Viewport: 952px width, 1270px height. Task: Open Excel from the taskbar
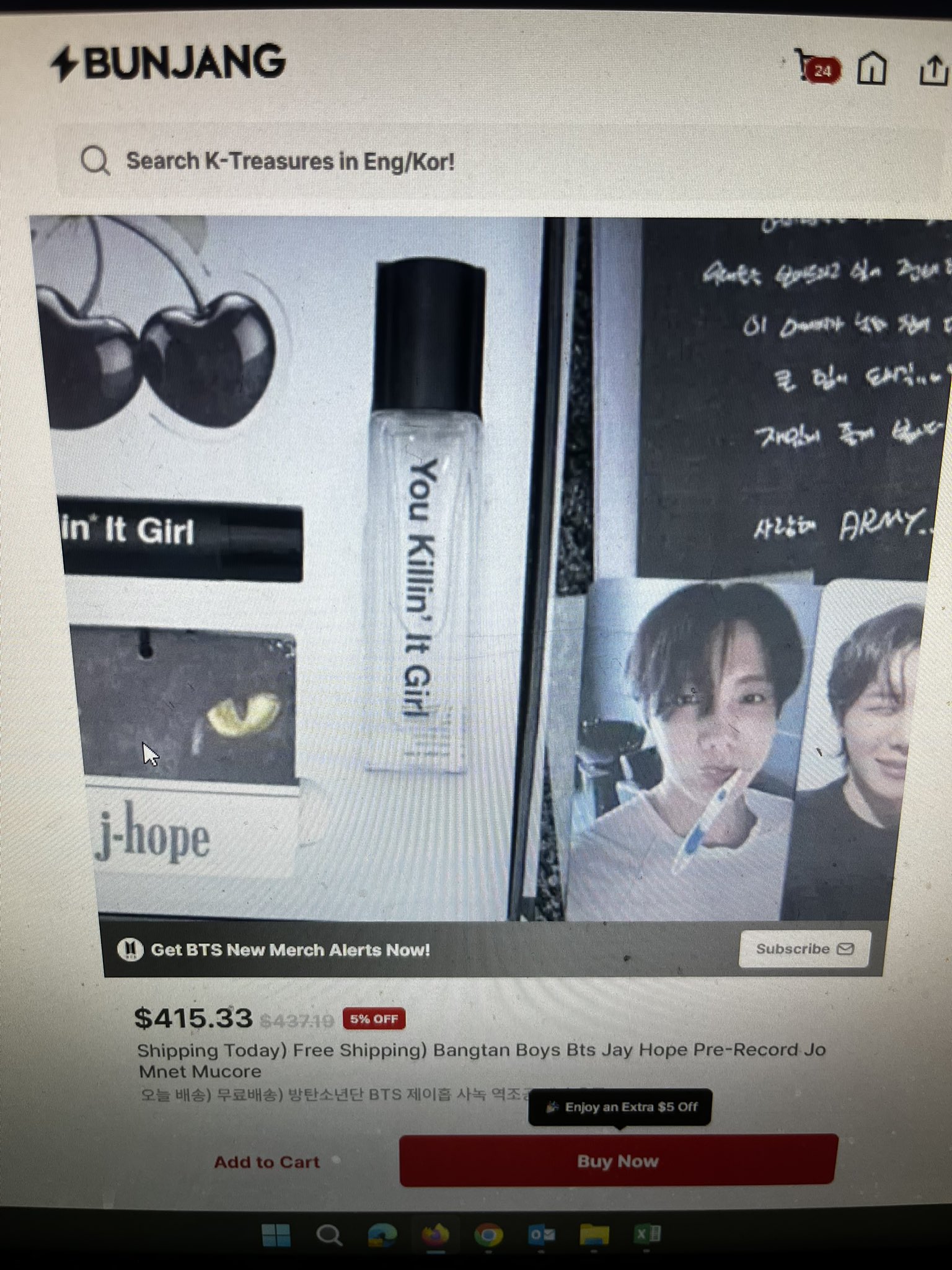coord(648,1234)
